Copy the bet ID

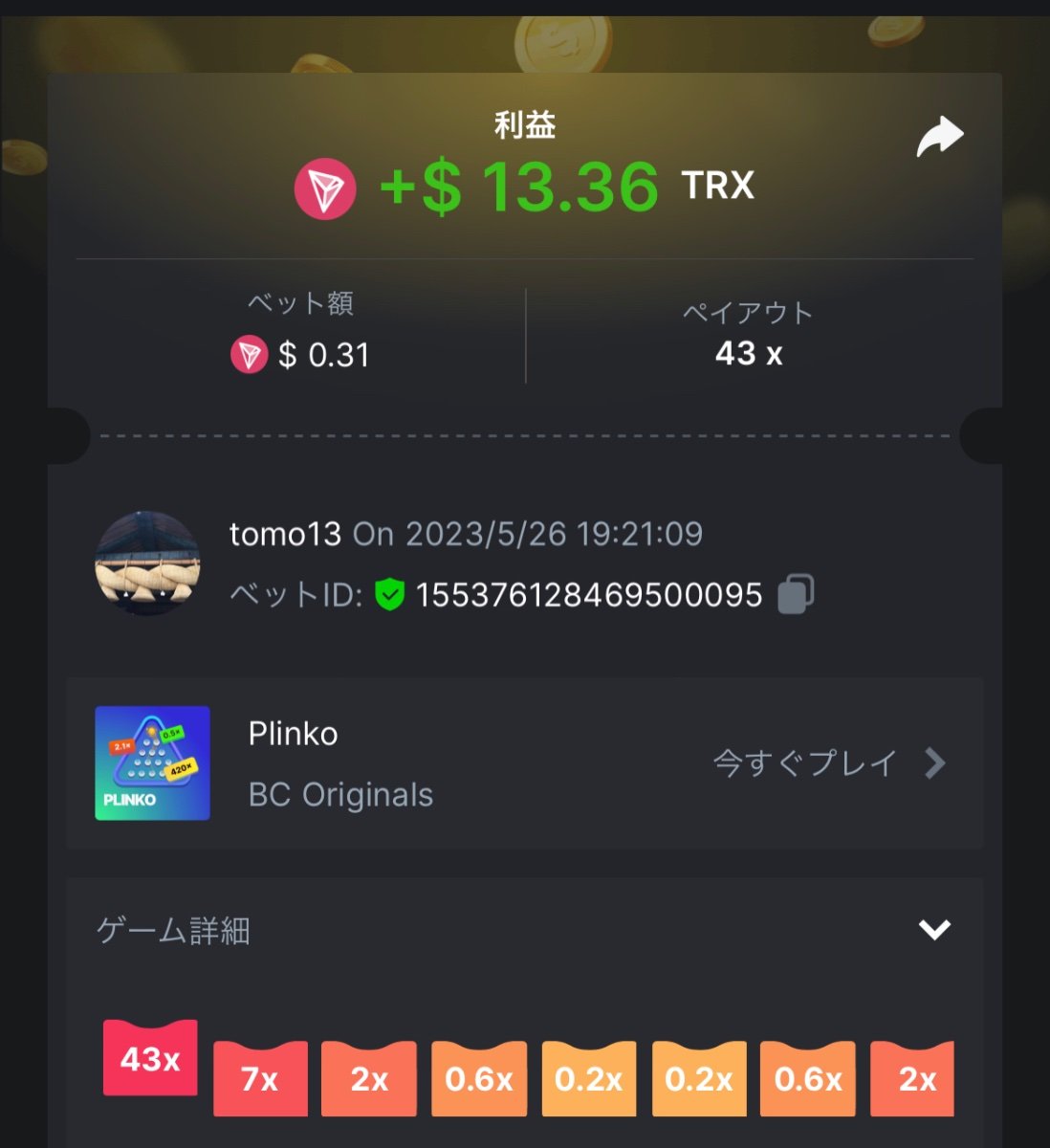click(796, 594)
